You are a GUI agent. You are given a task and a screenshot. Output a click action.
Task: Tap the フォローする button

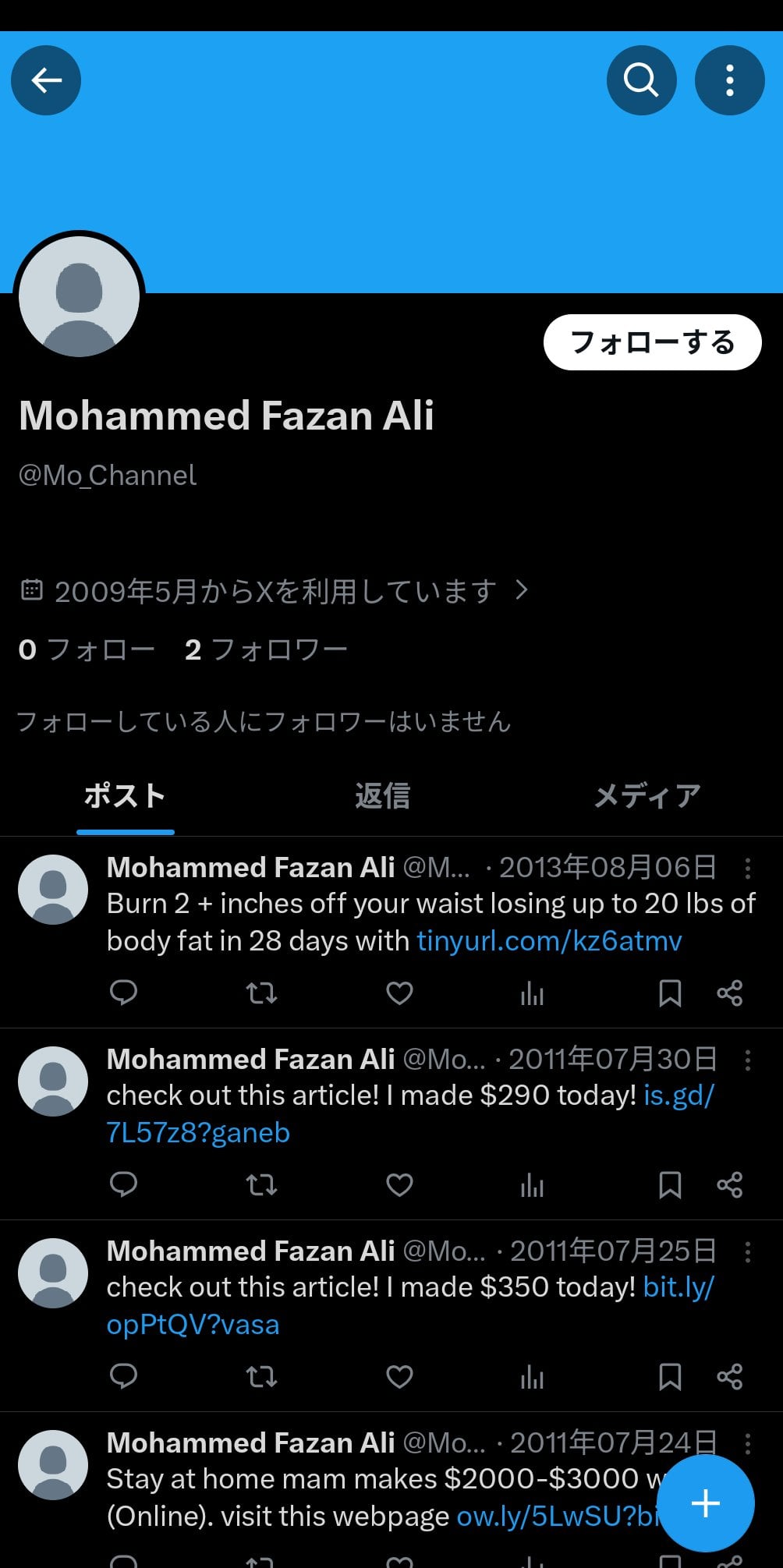(x=652, y=342)
